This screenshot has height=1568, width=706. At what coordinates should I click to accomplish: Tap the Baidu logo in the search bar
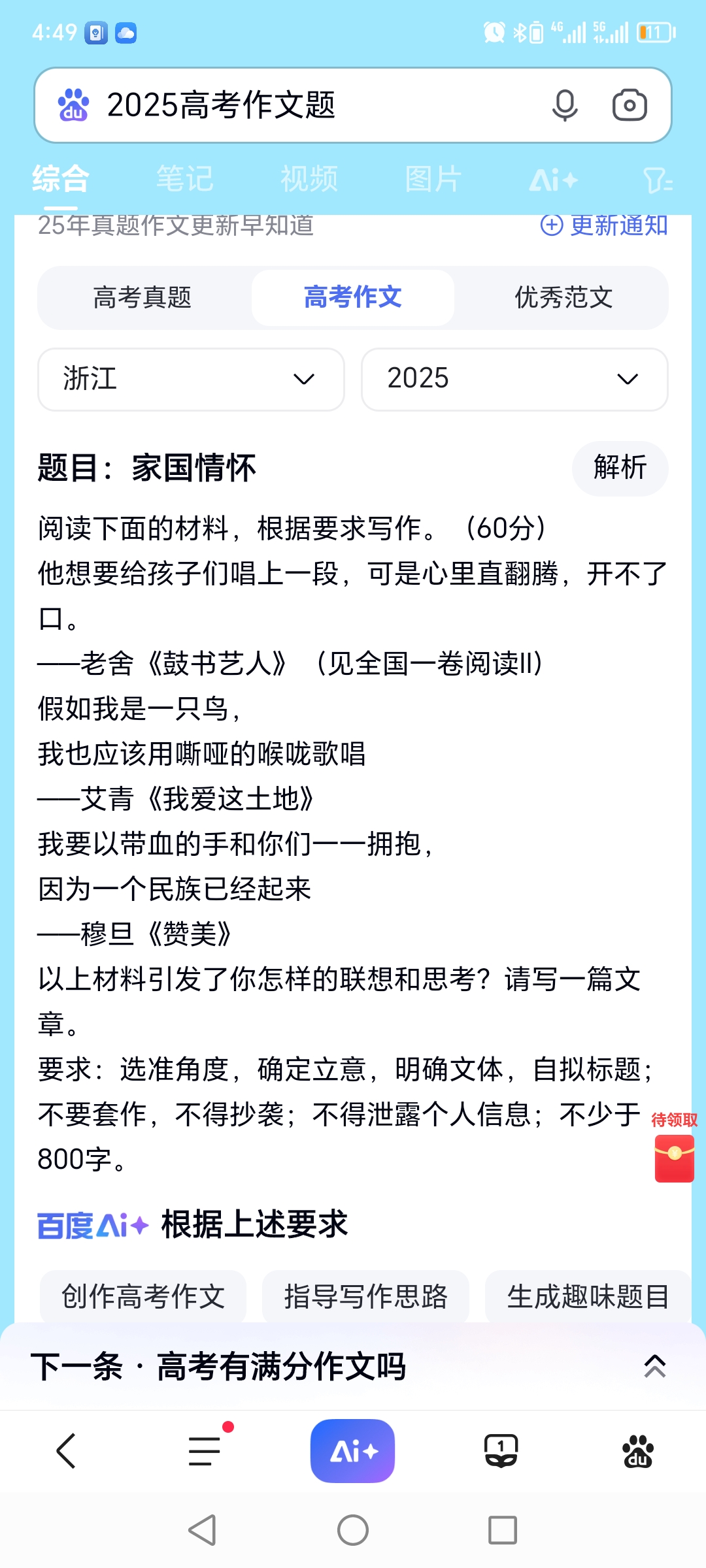tap(73, 105)
